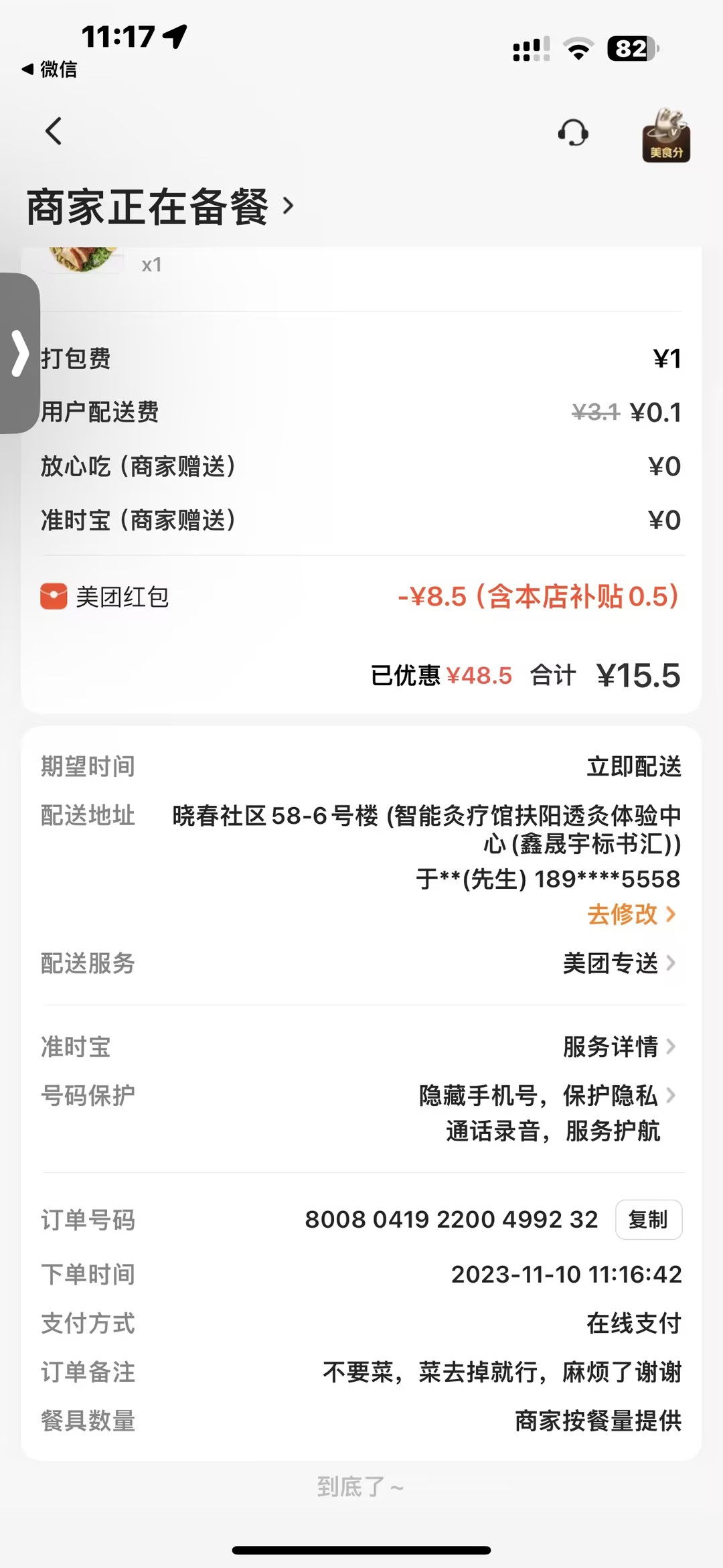View 美团专送 delivery service details

[x=619, y=963]
